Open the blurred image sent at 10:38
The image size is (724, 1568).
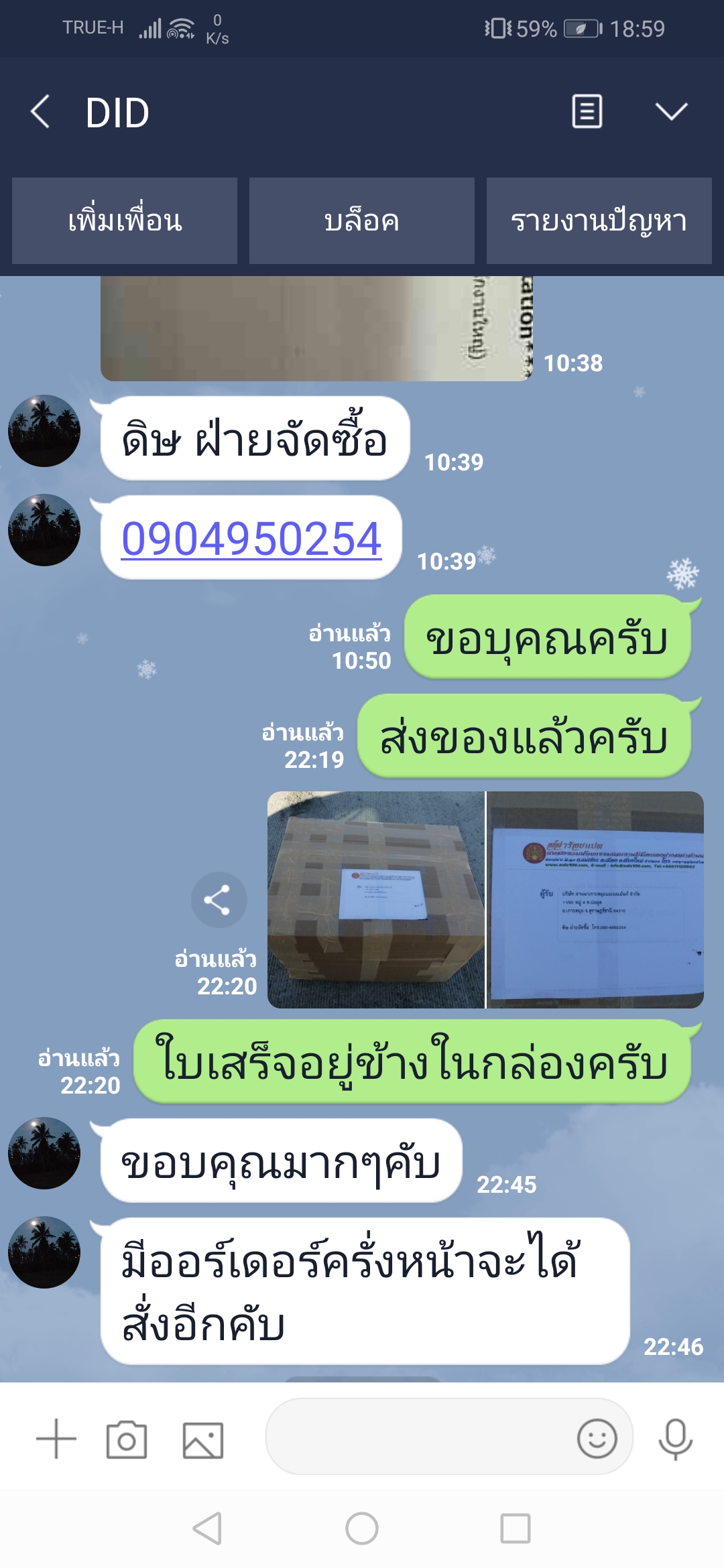click(315, 328)
